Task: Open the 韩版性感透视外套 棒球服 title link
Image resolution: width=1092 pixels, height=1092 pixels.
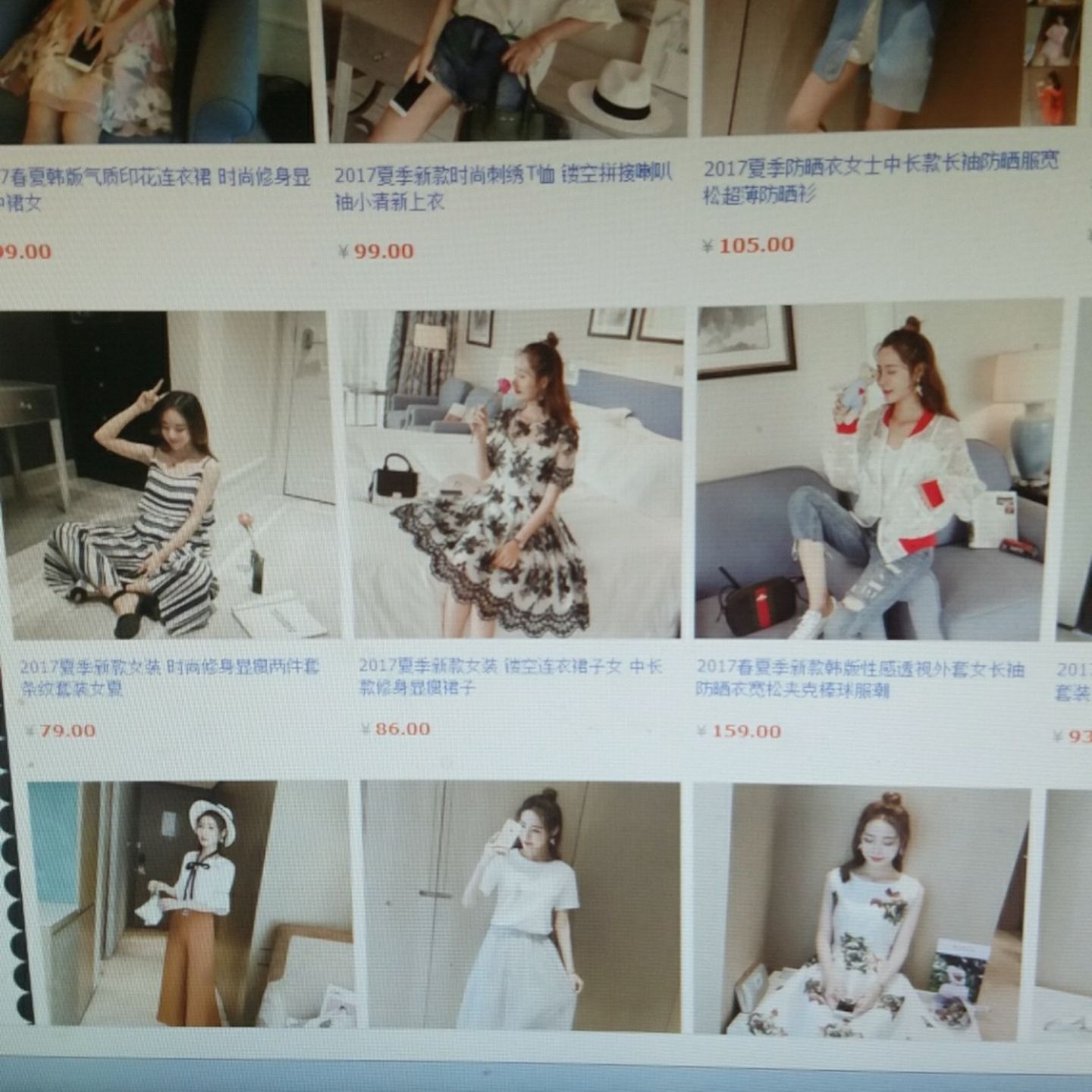Action: pyautogui.click(x=859, y=679)
